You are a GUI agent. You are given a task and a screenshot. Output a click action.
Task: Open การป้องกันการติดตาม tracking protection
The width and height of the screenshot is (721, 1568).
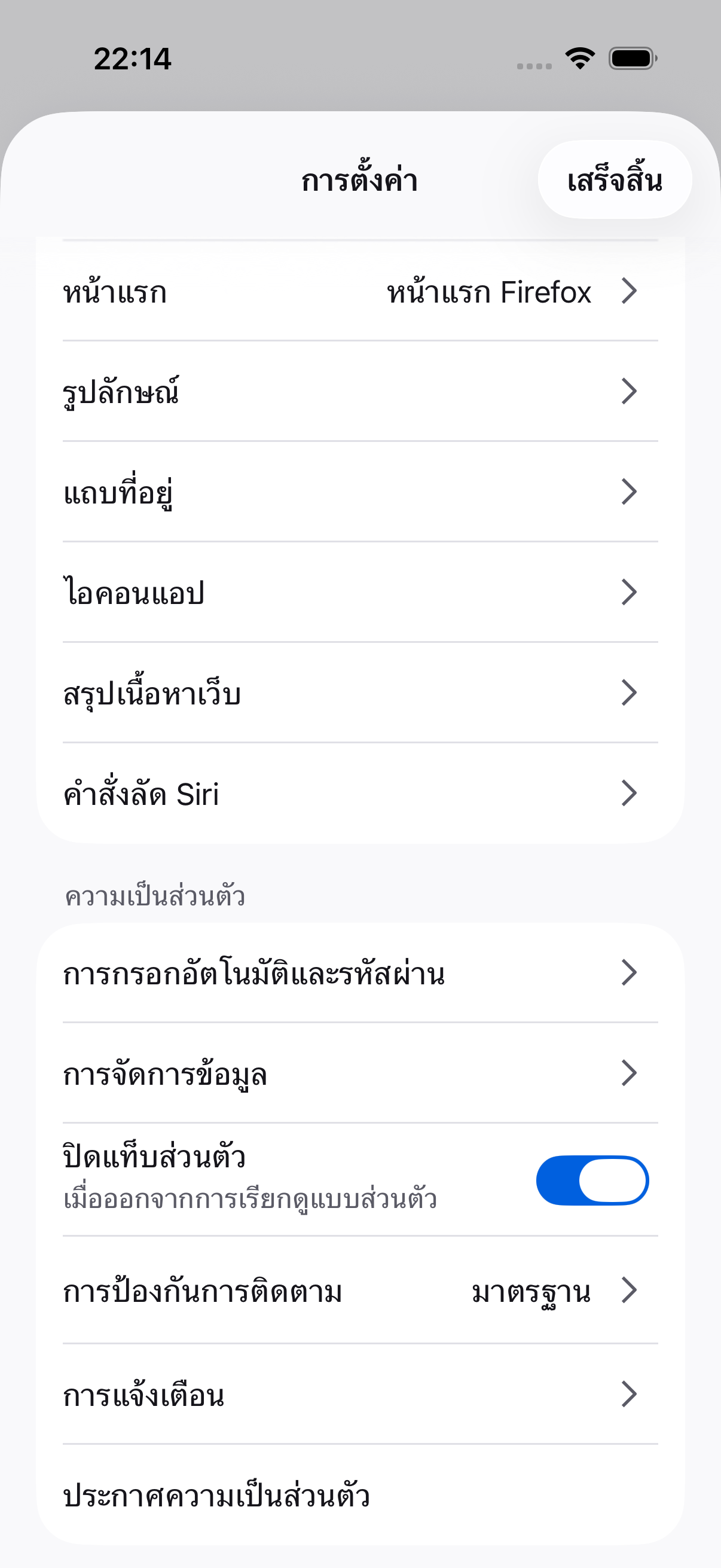pos(360,1291)
